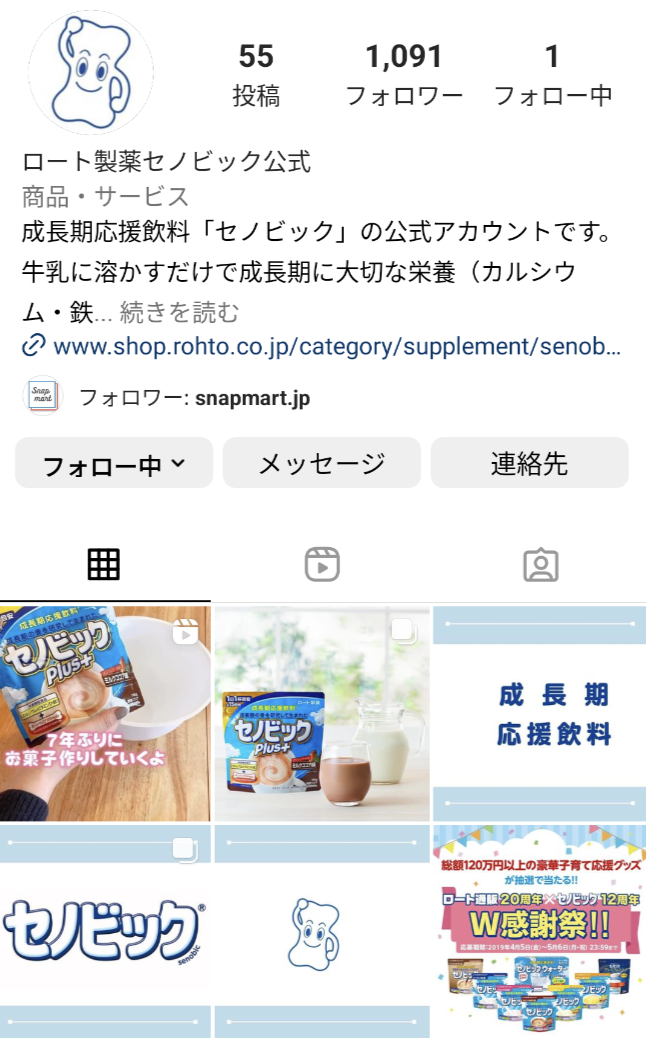
Task: Open the profile picture of ロート製薬セノビック公式
Action: point(91,72)
